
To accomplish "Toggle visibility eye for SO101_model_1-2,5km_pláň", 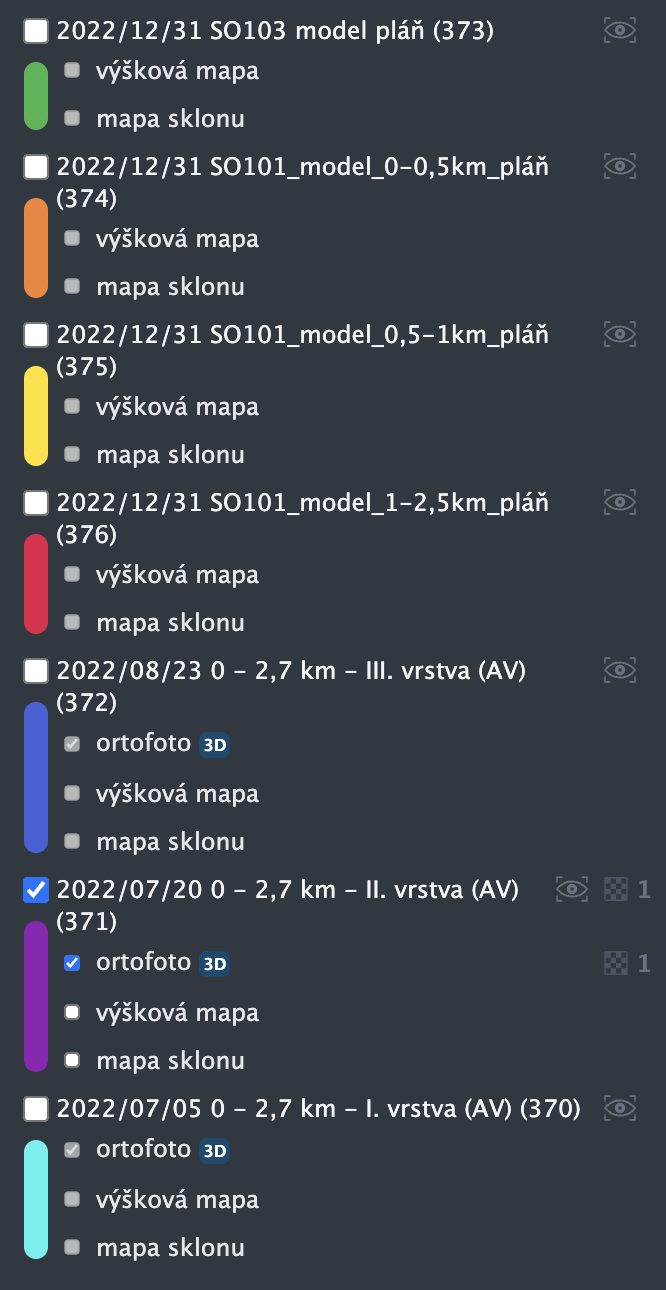I will tap(620, 502).
